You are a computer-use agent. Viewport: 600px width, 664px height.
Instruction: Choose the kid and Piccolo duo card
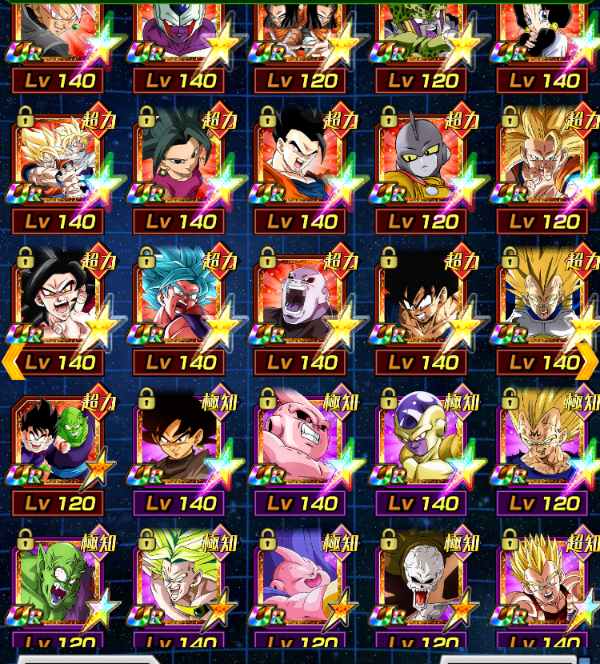(60, 447)
